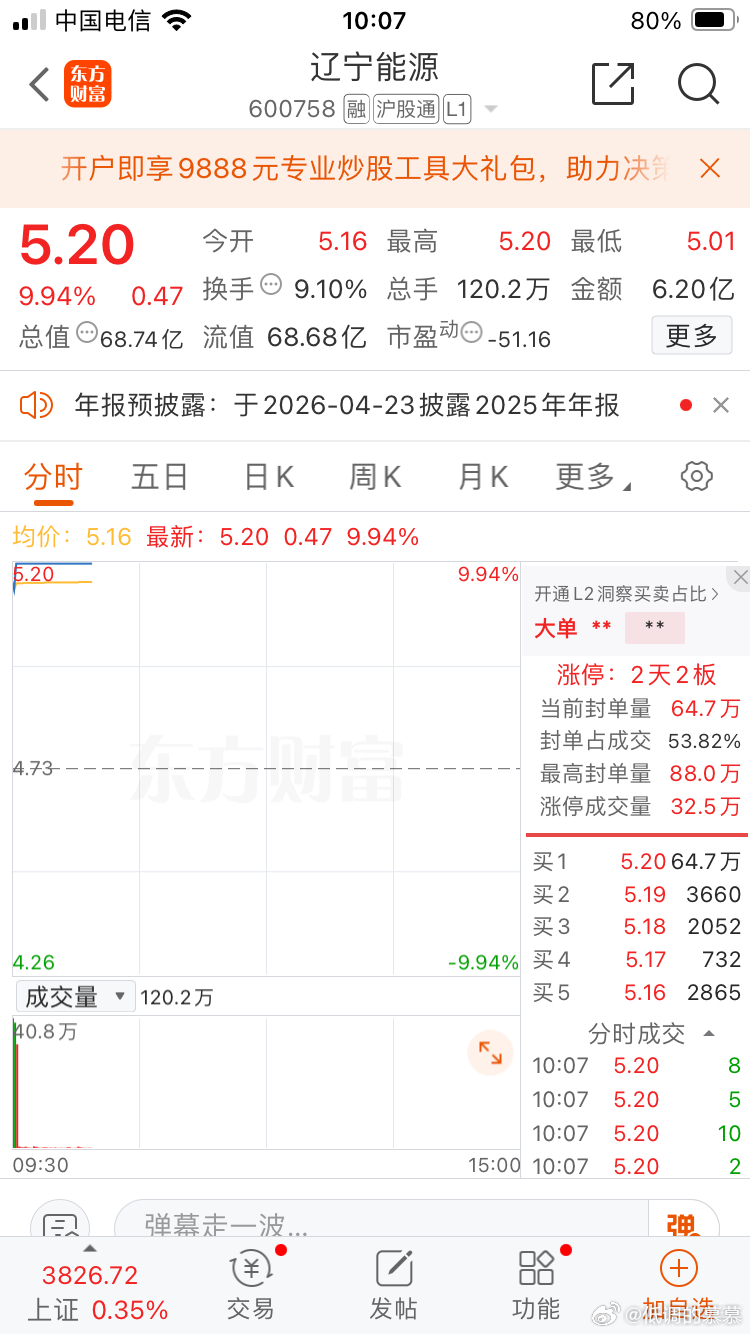Tap the 发帖 post icon

click(x=393, y=1285)
